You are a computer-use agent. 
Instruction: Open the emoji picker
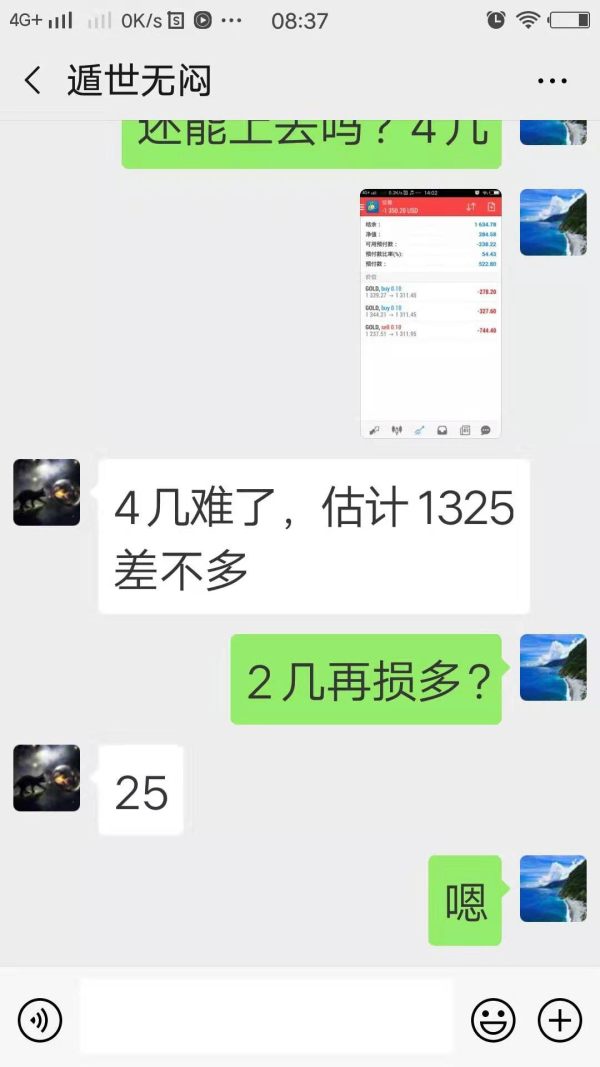pyautogui.click(x=493, y=1020)
